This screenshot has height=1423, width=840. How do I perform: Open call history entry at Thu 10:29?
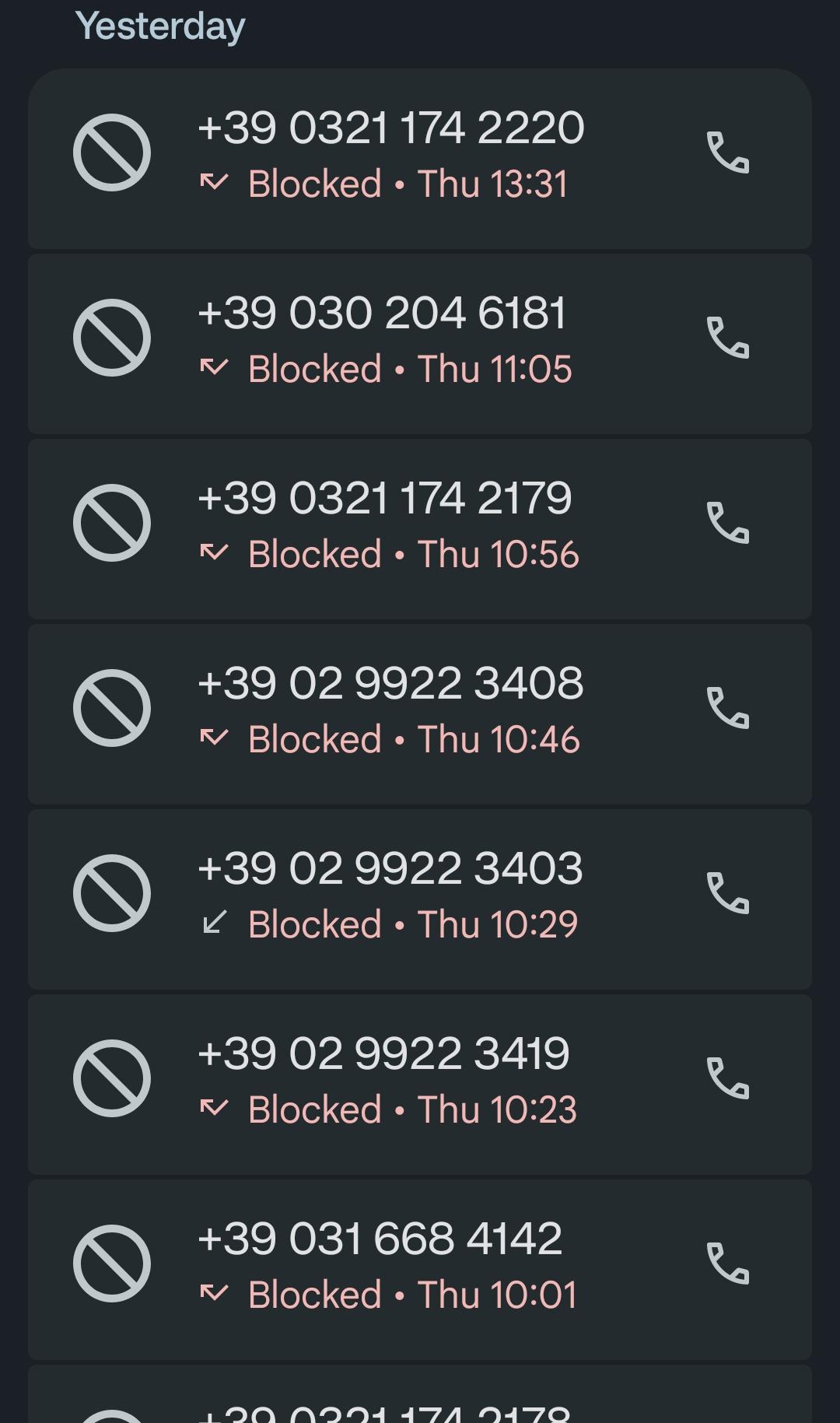point(389,899)
